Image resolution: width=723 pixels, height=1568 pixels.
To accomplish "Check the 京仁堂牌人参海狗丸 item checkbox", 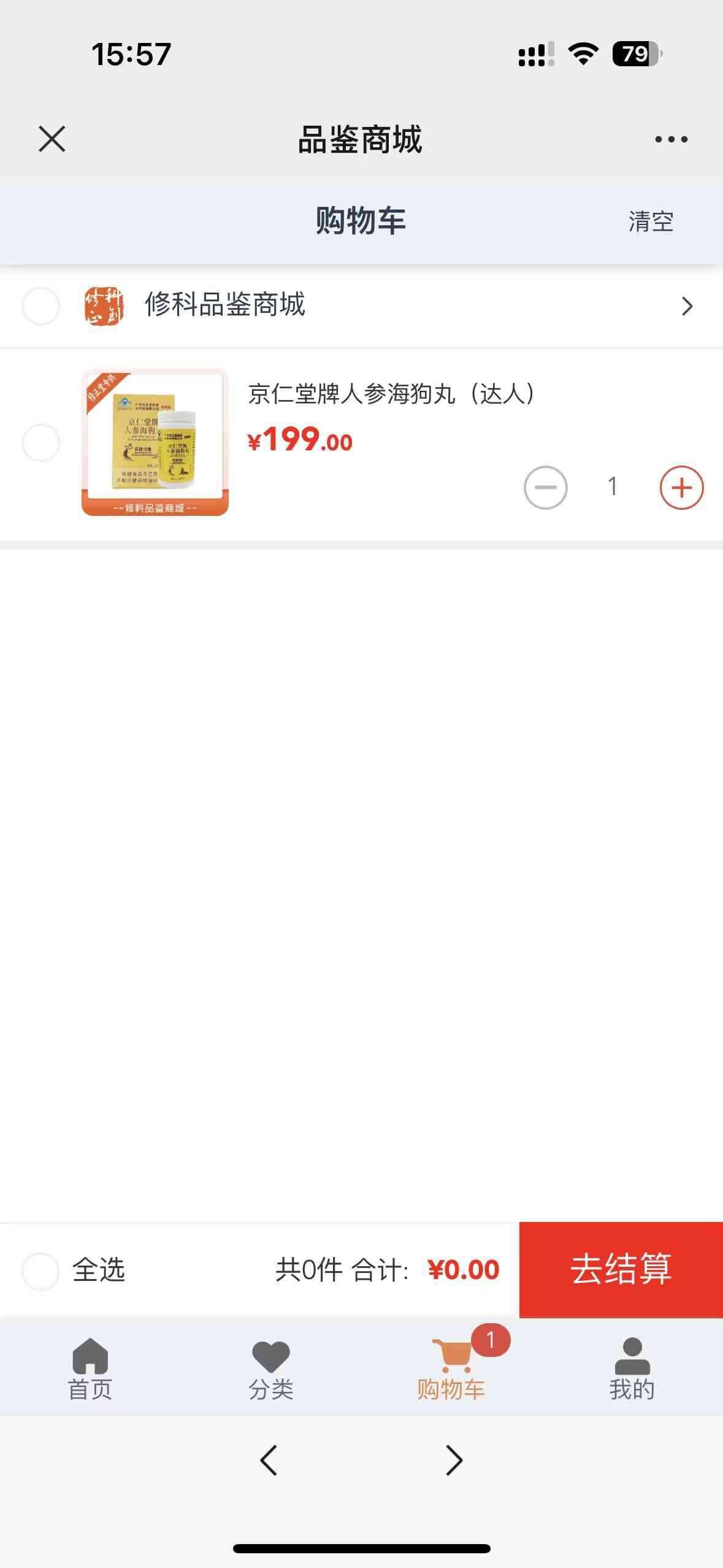I will pos(40,442).
